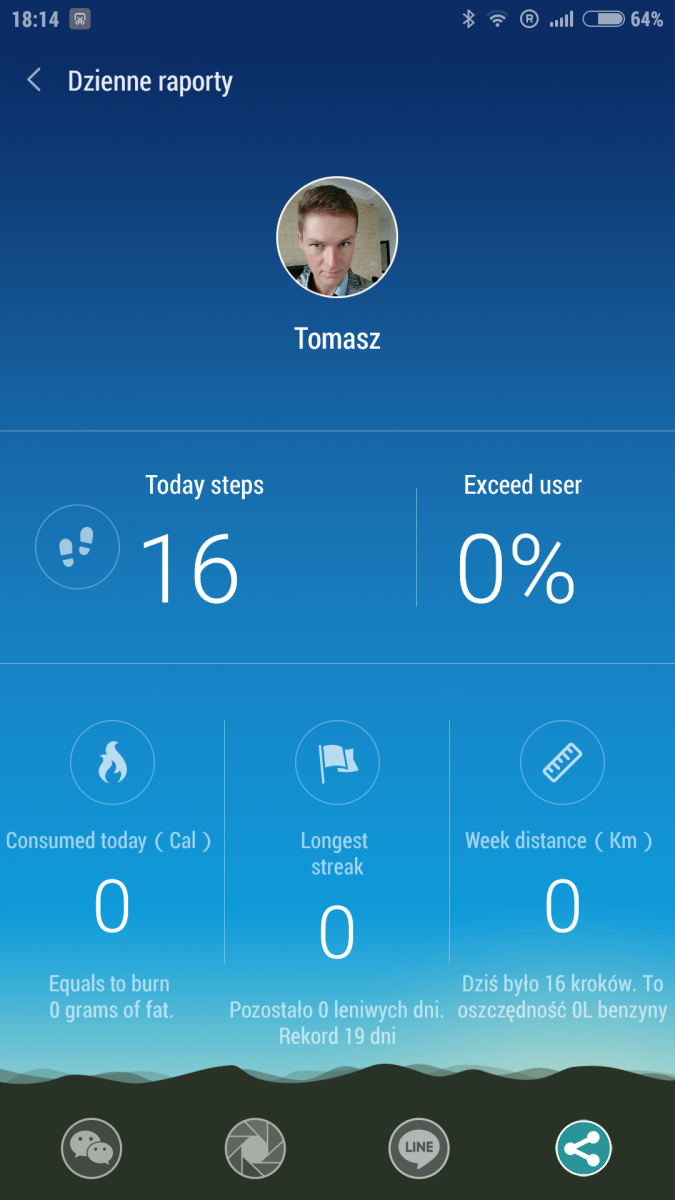
Task: Share the report via LINE
Action: [x=419, y=1148]
